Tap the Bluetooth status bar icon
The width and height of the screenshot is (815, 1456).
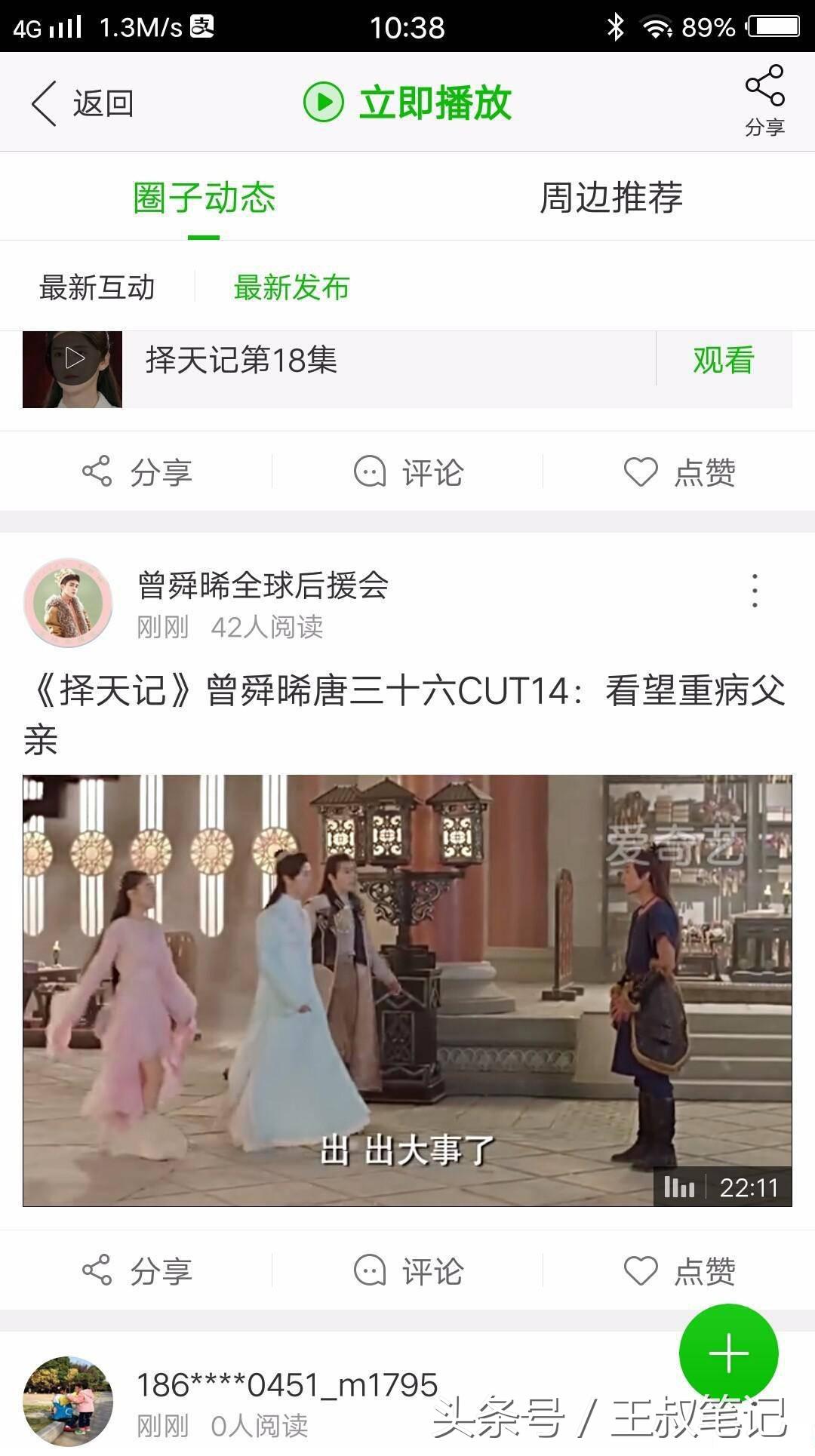617,25
